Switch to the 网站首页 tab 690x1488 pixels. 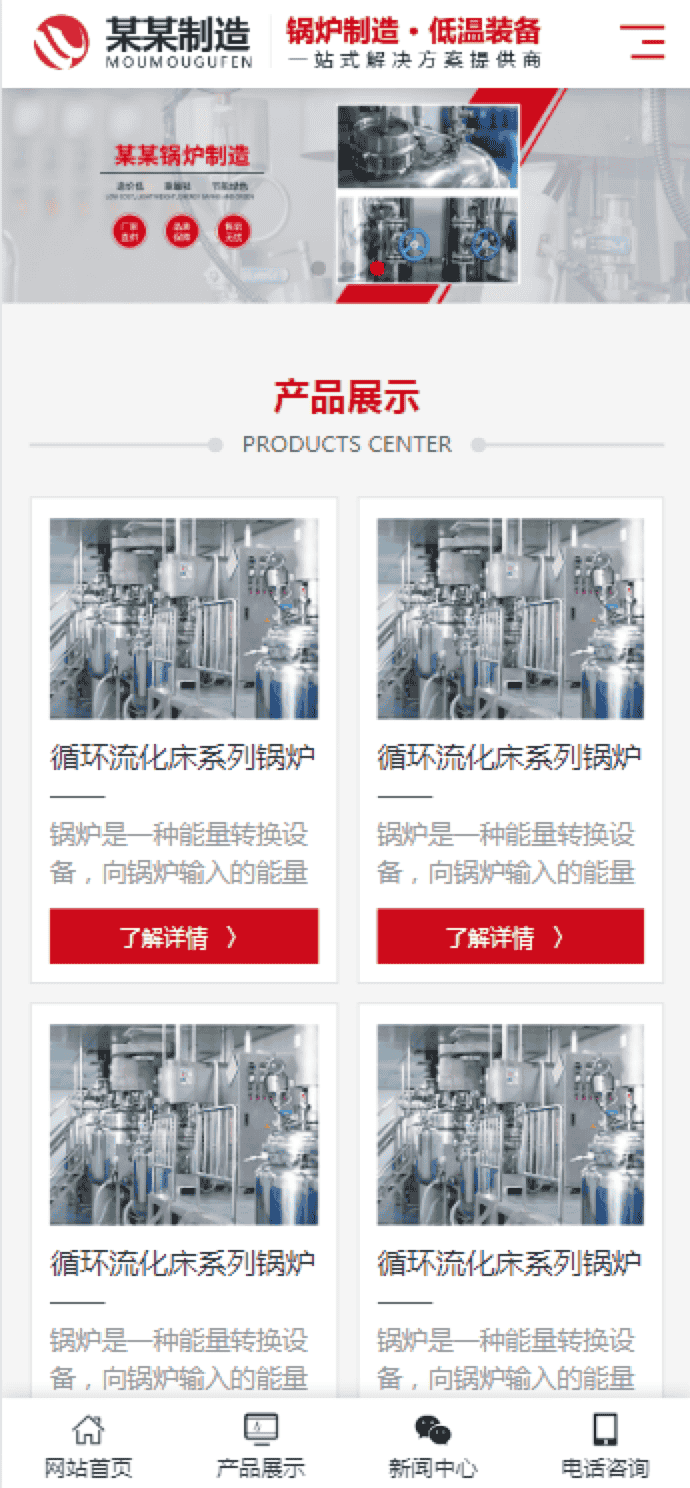[88, 1445]
